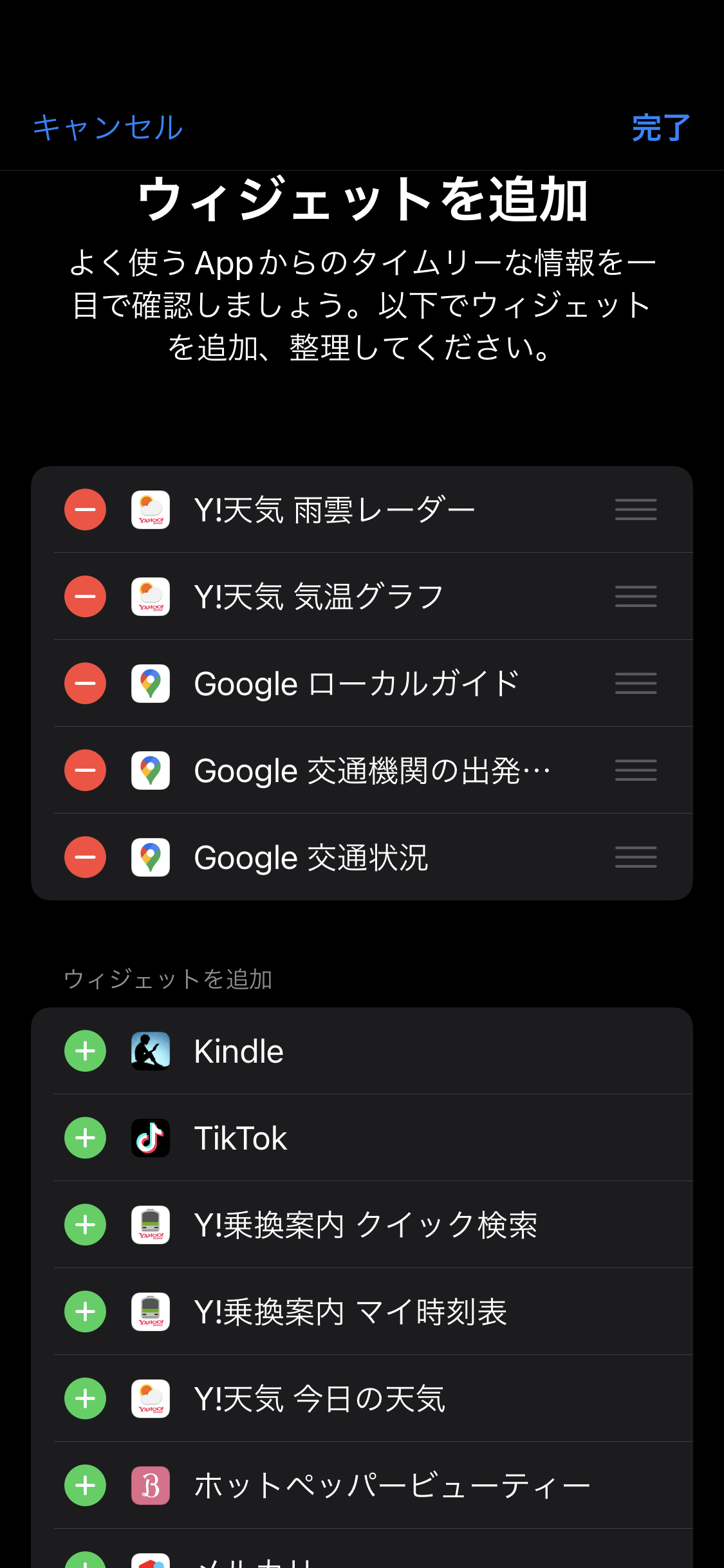
Task: Add Y!乗換案内 クイック検索 widget
Action: [x=85, y=1225]
